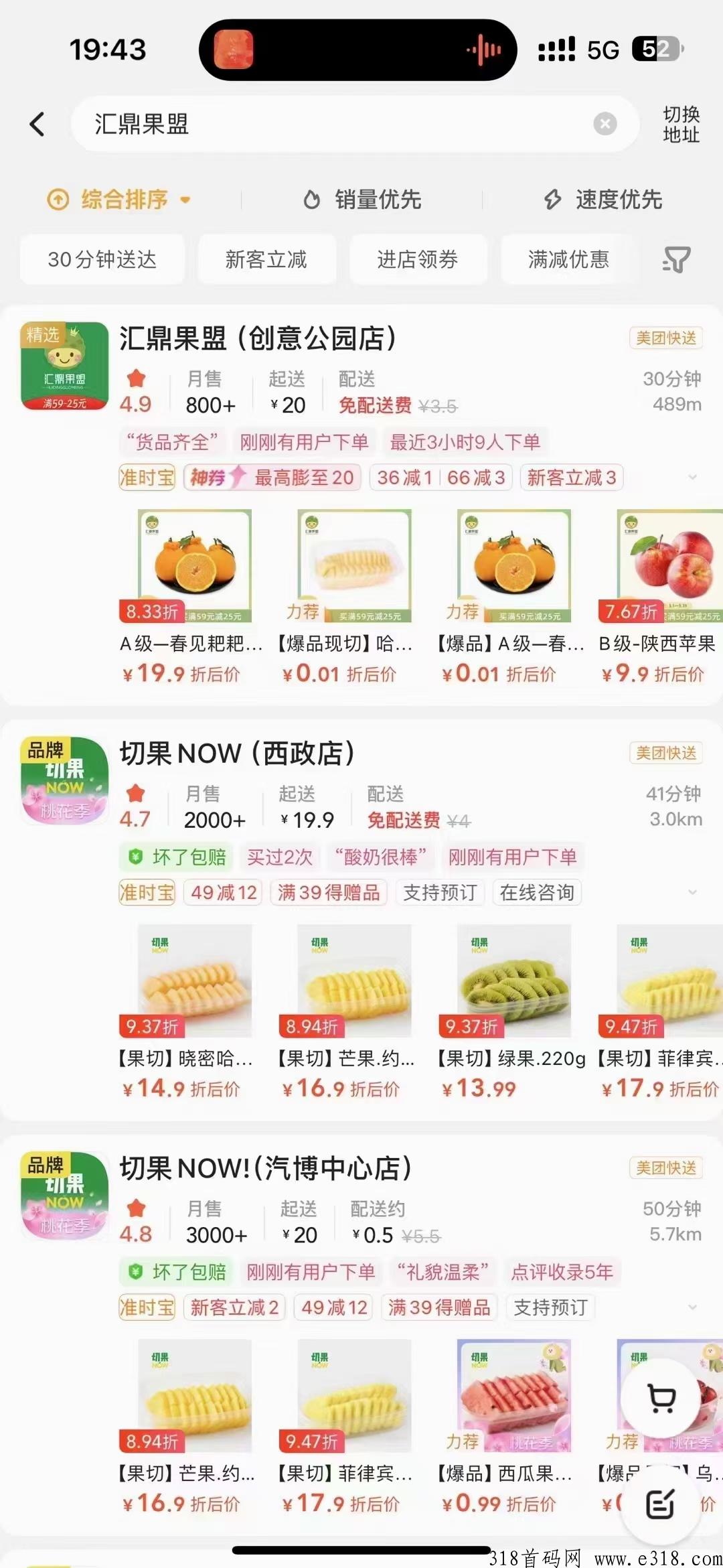Clear the search text 汇鼎果盟

pyautogui.click(x=605, y=124)
